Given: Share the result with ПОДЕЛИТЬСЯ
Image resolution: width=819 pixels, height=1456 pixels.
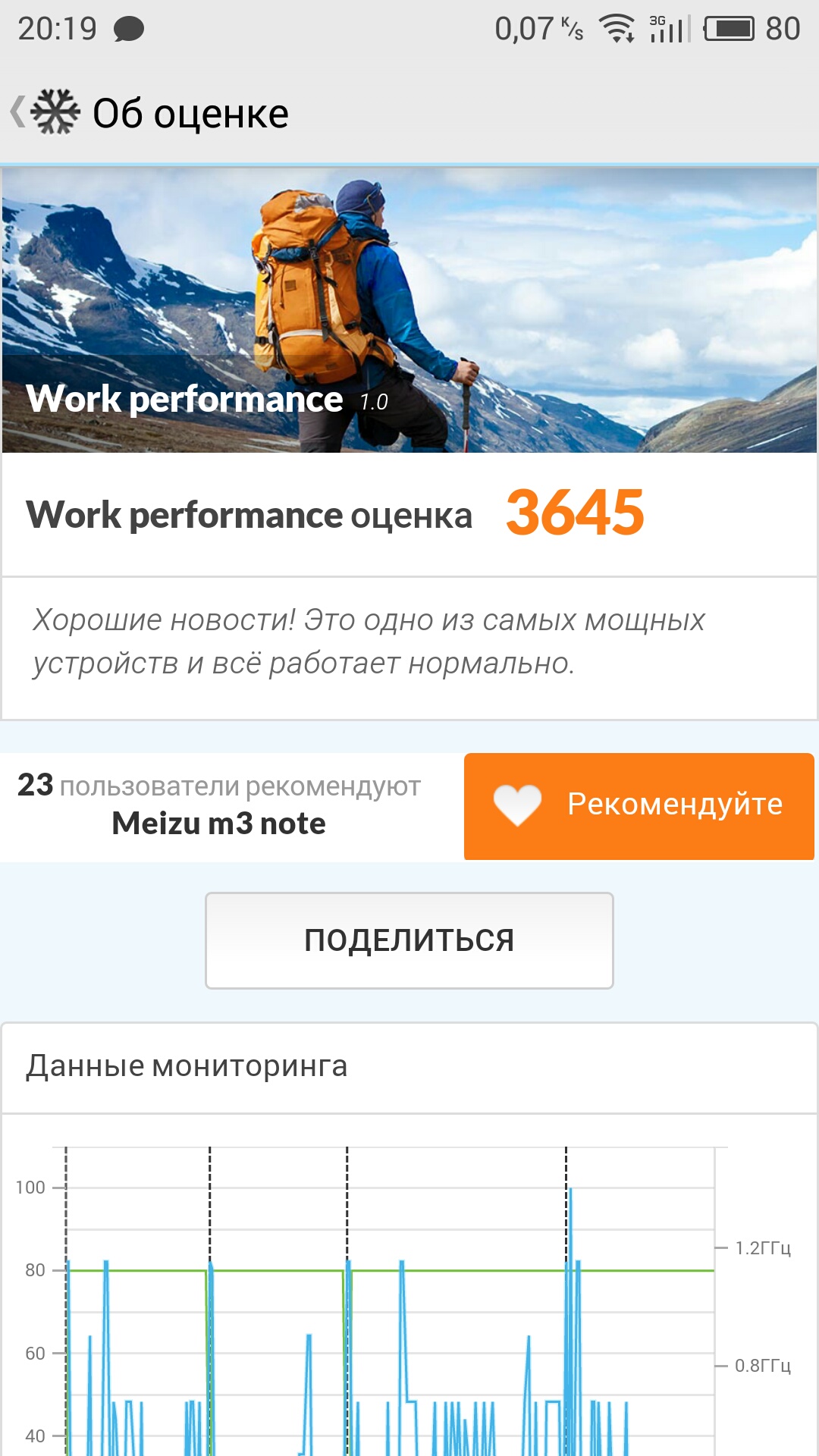Looking at the screenshot, I should (x=409, y=940).
